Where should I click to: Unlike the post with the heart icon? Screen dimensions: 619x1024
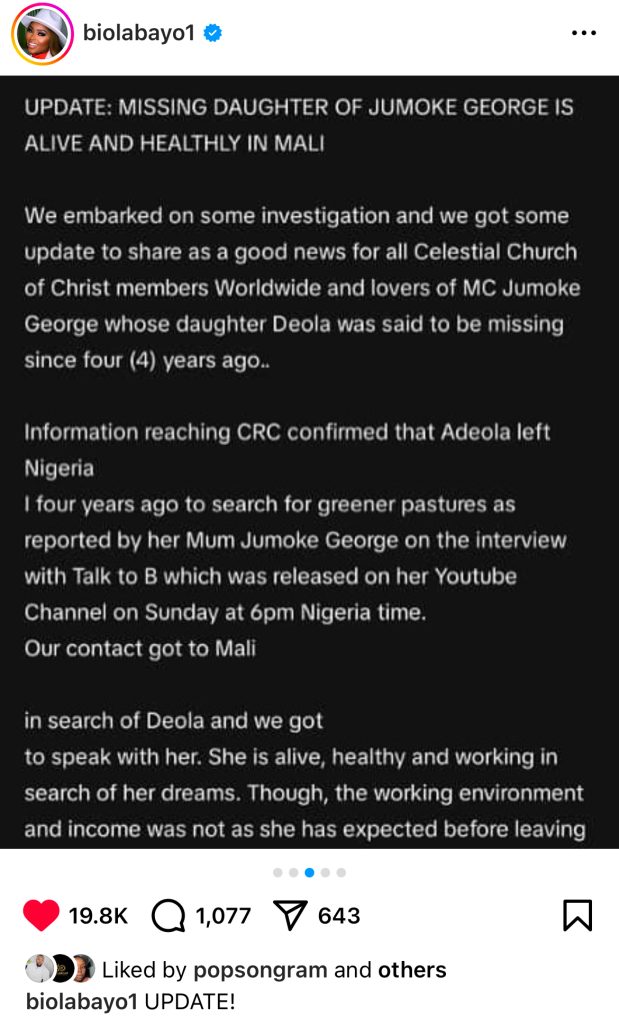pos(41,915)
